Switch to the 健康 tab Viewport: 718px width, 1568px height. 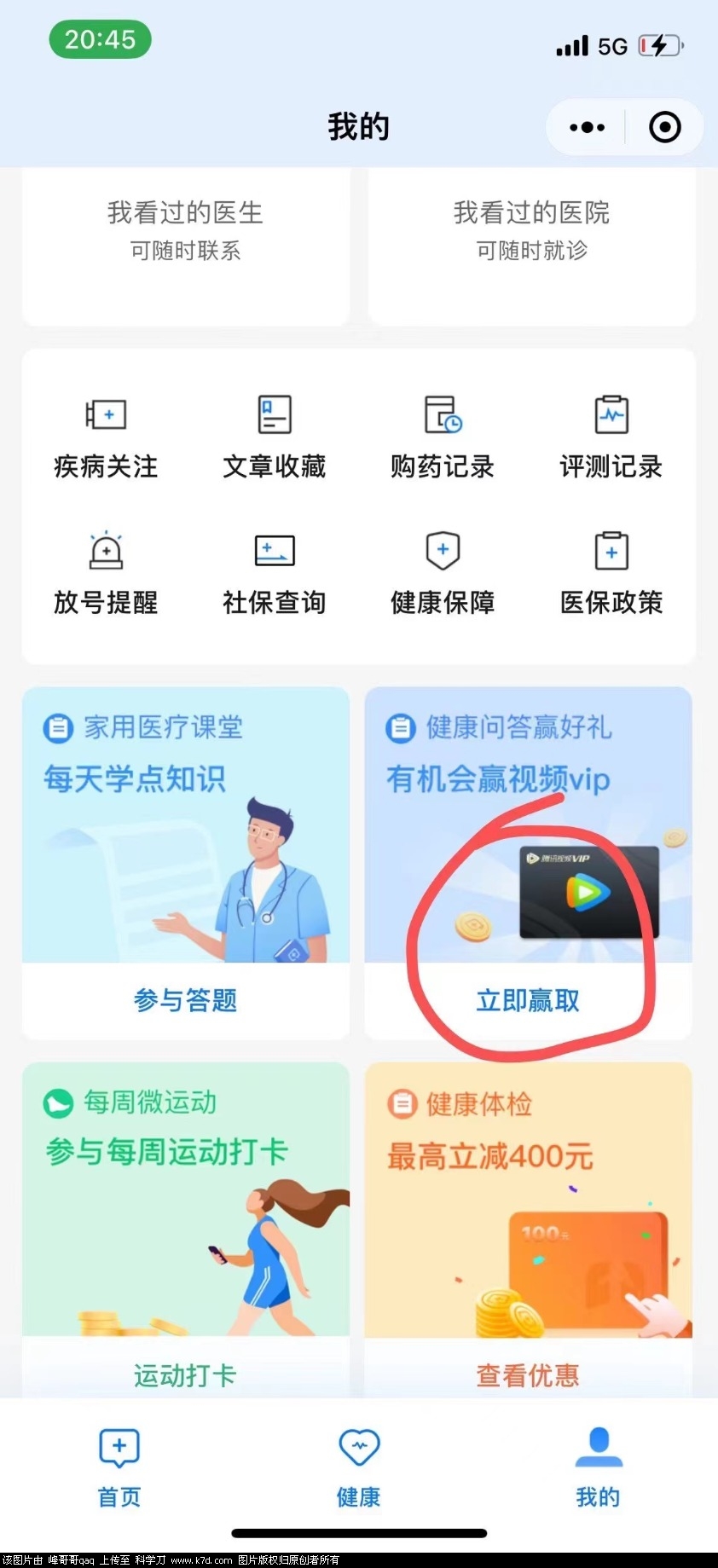coord(359,1468)
